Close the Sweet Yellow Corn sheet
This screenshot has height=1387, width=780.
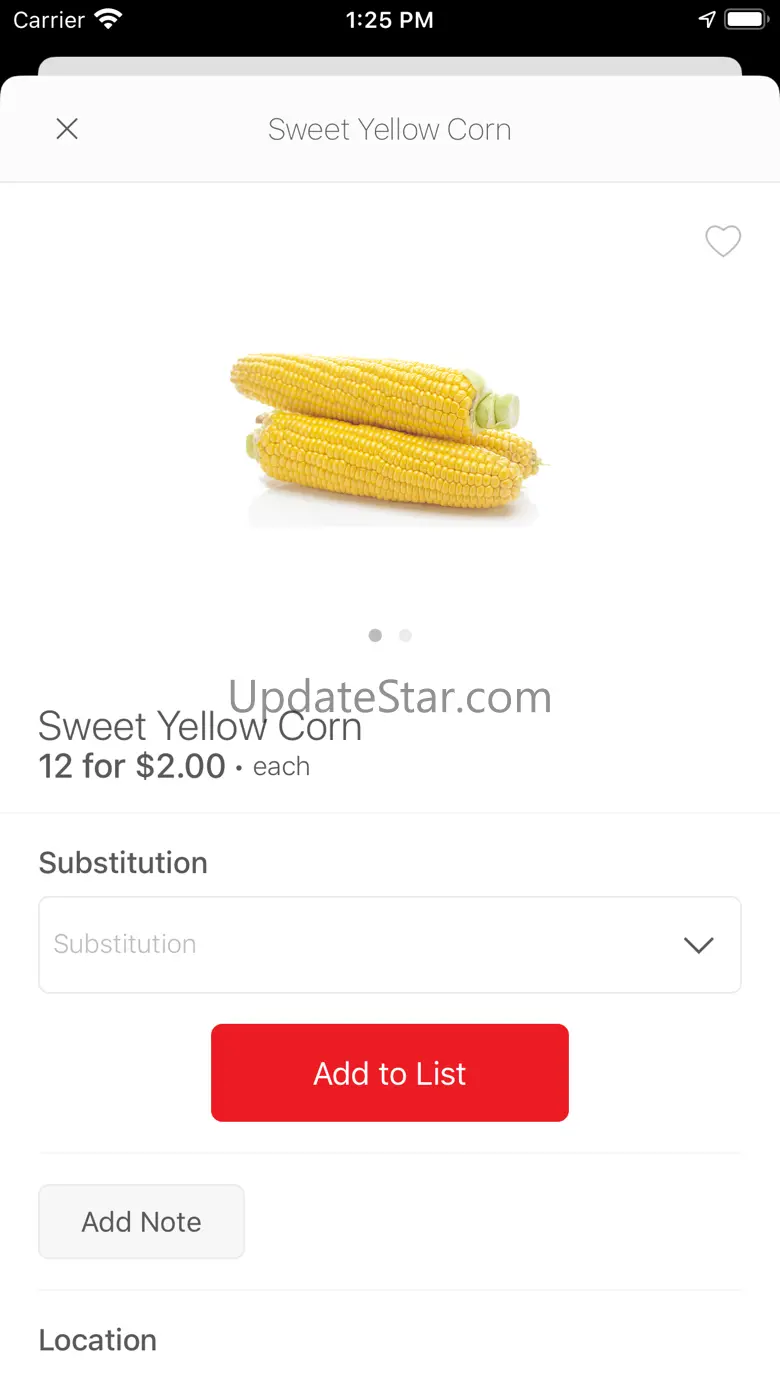67,129
